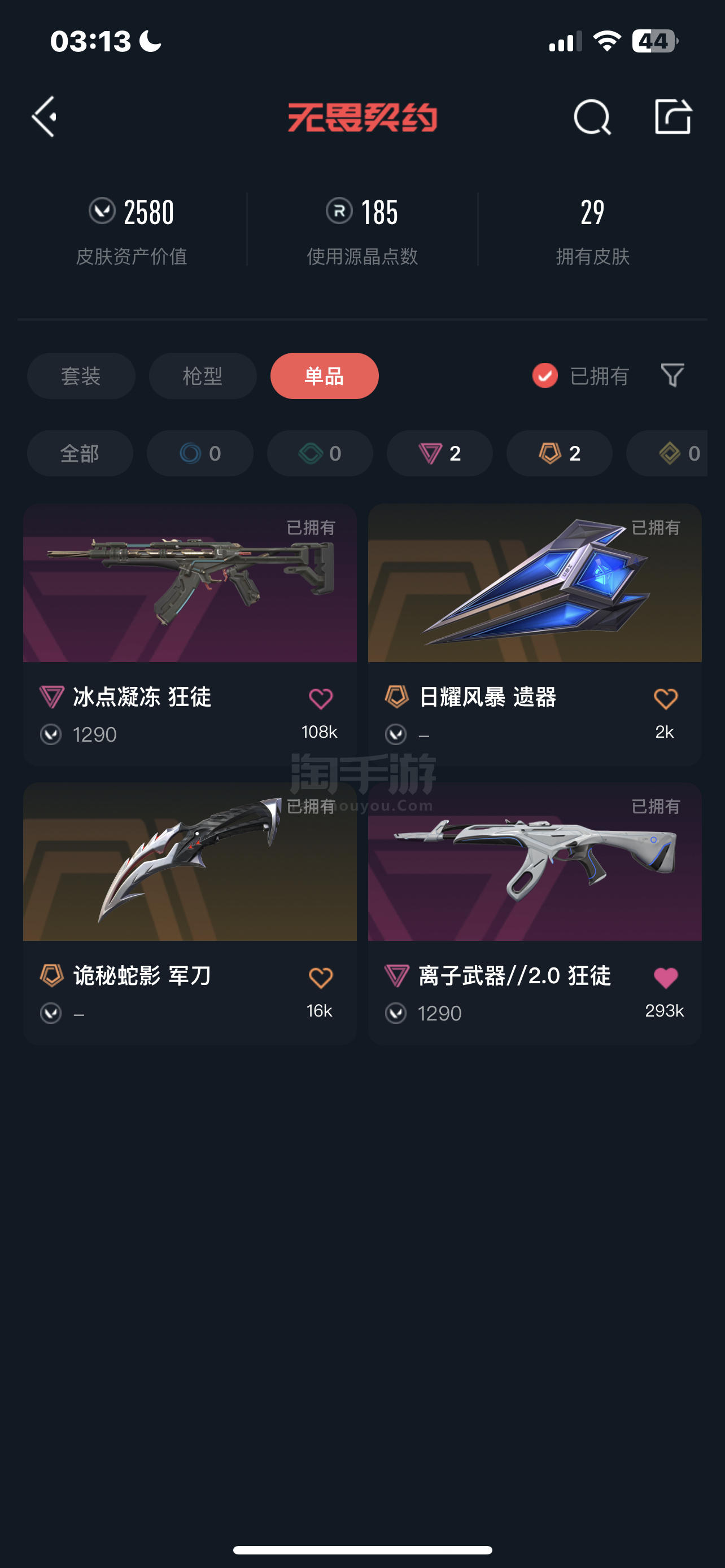Filter by the pink triangle tier chip

[439, 453]
